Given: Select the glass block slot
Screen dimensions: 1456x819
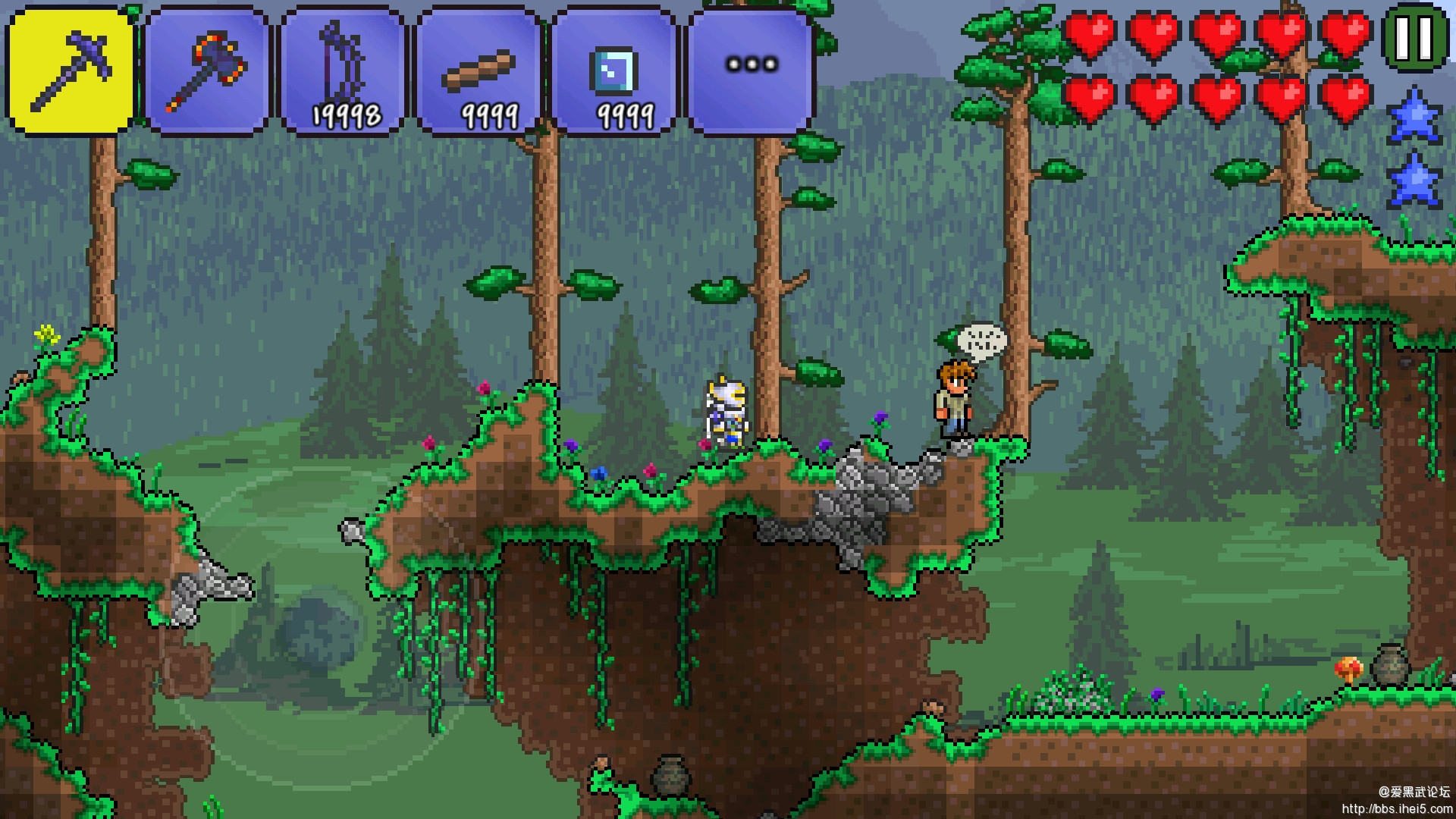Looking at the screenshot, I should 614,71.
